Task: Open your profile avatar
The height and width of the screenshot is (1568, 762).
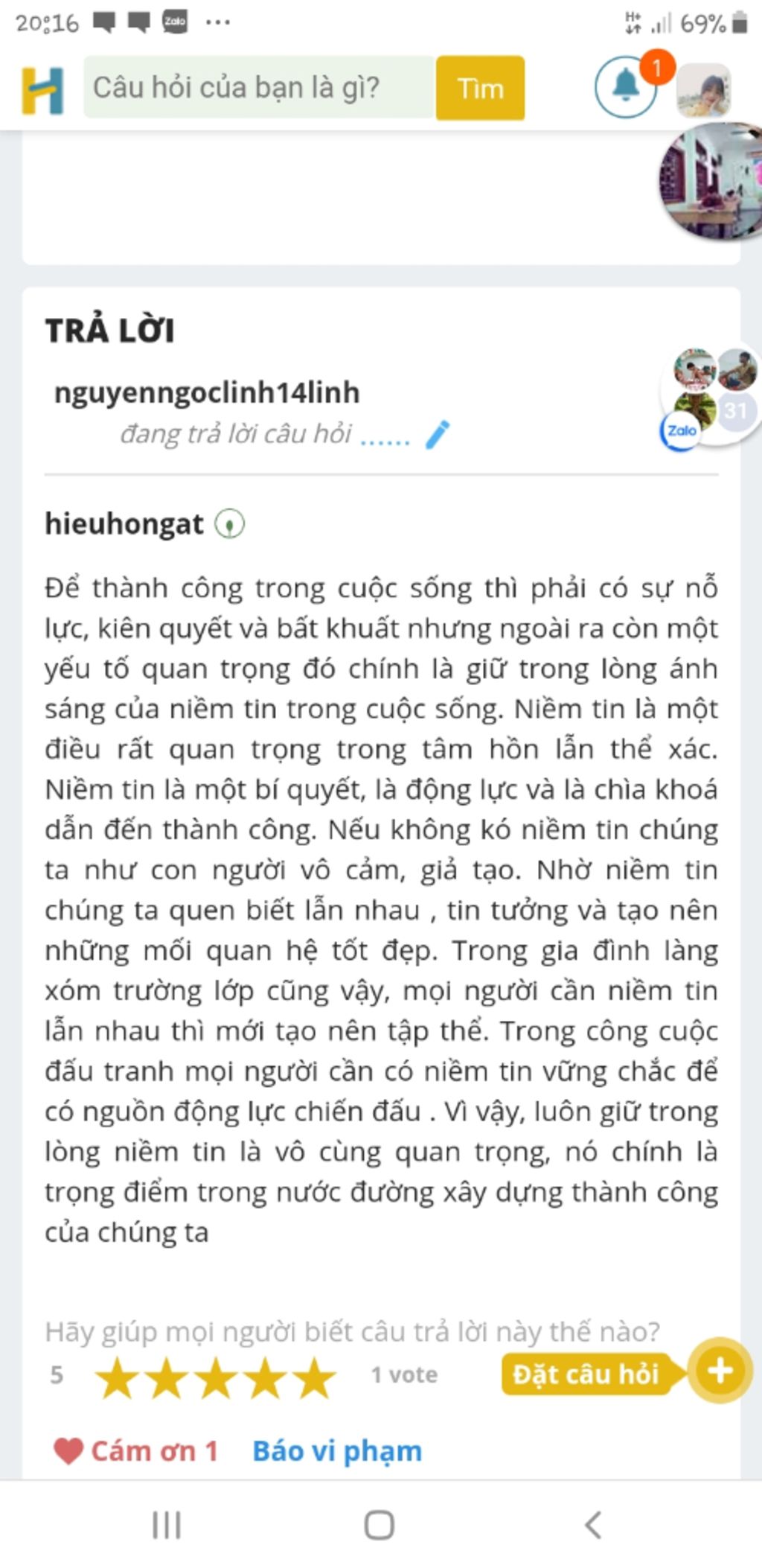Action: click(x=702, y=90)
